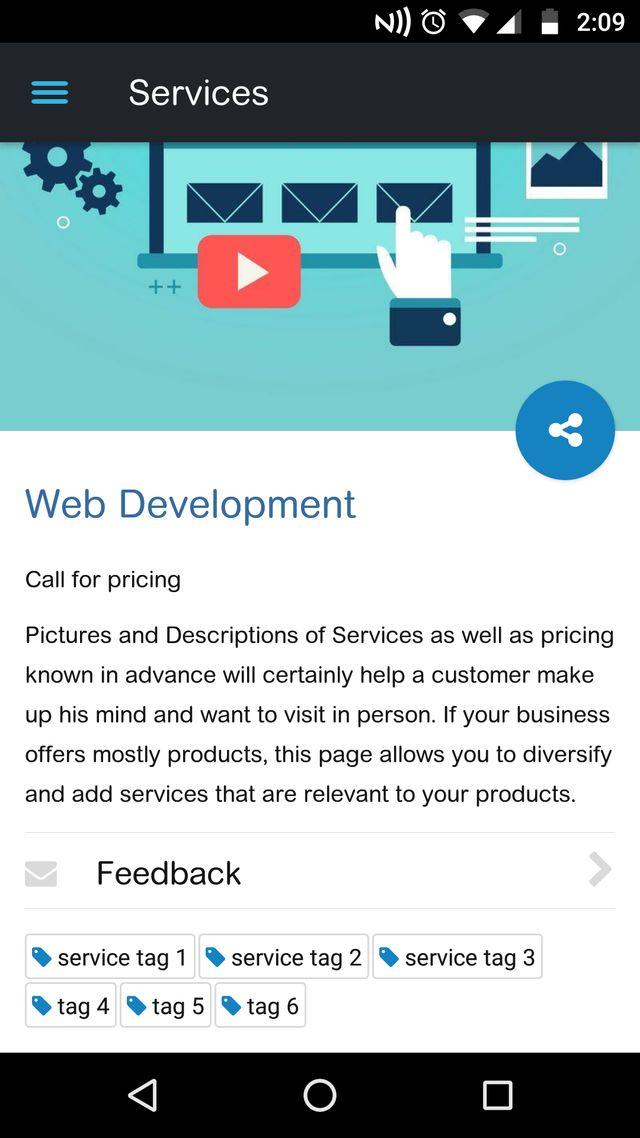This screenshot has width=640, height=1138.
Task: Return to the home screen
Action: click(320, 1095)
